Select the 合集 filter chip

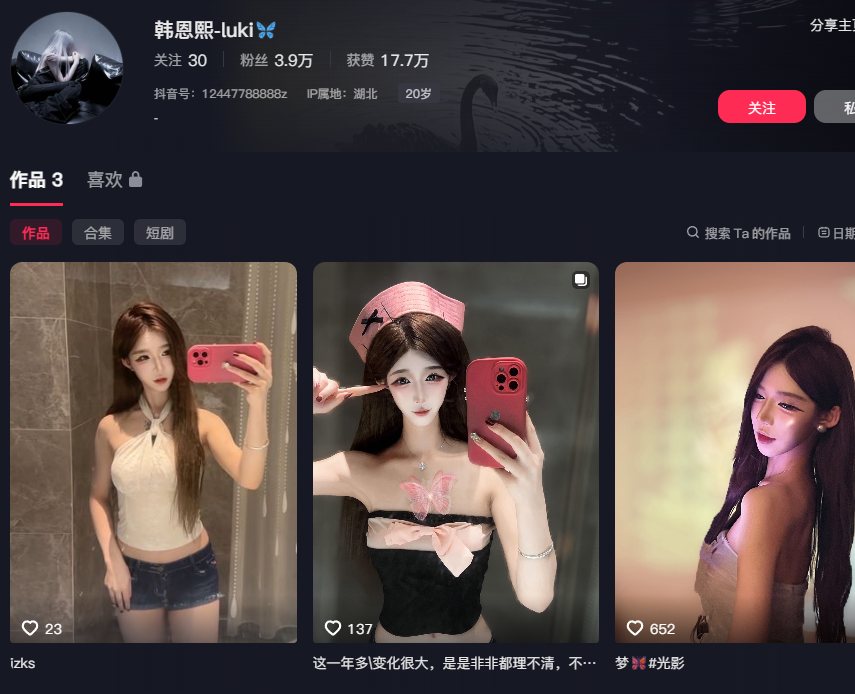coord(97,233)
